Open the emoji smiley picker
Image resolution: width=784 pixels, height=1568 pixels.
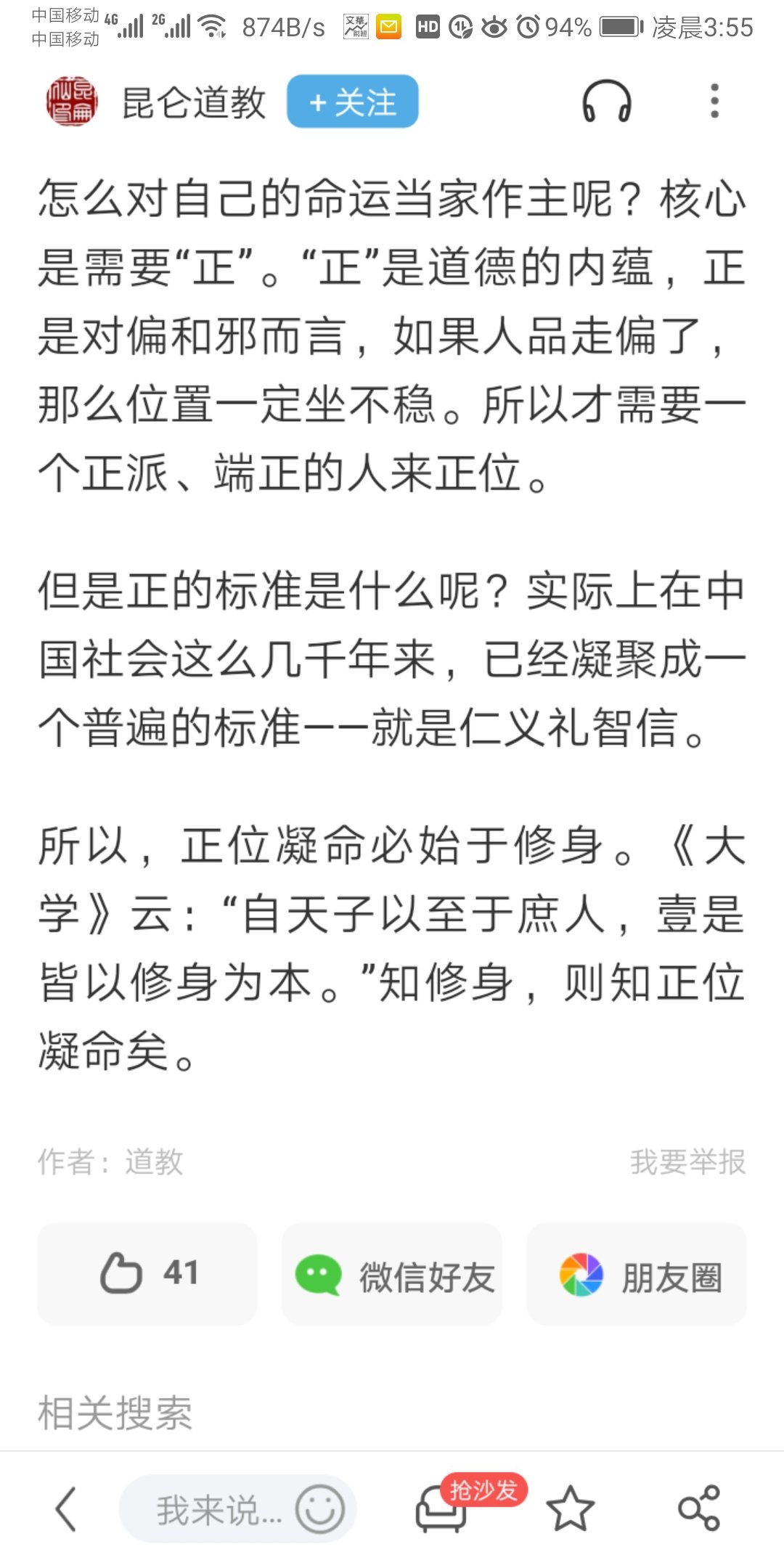(x=319, y=1509)
